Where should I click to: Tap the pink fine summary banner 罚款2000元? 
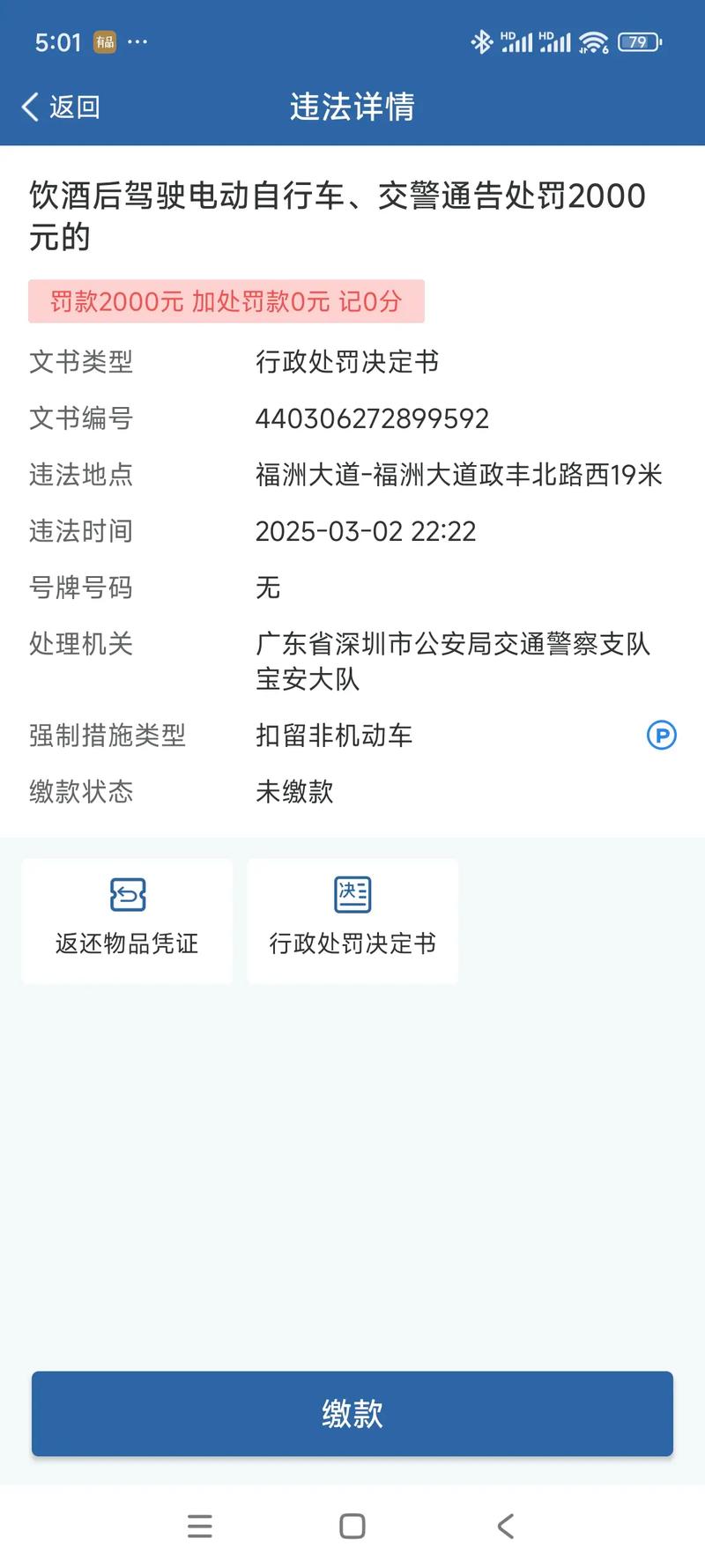[x=225, y=300]
